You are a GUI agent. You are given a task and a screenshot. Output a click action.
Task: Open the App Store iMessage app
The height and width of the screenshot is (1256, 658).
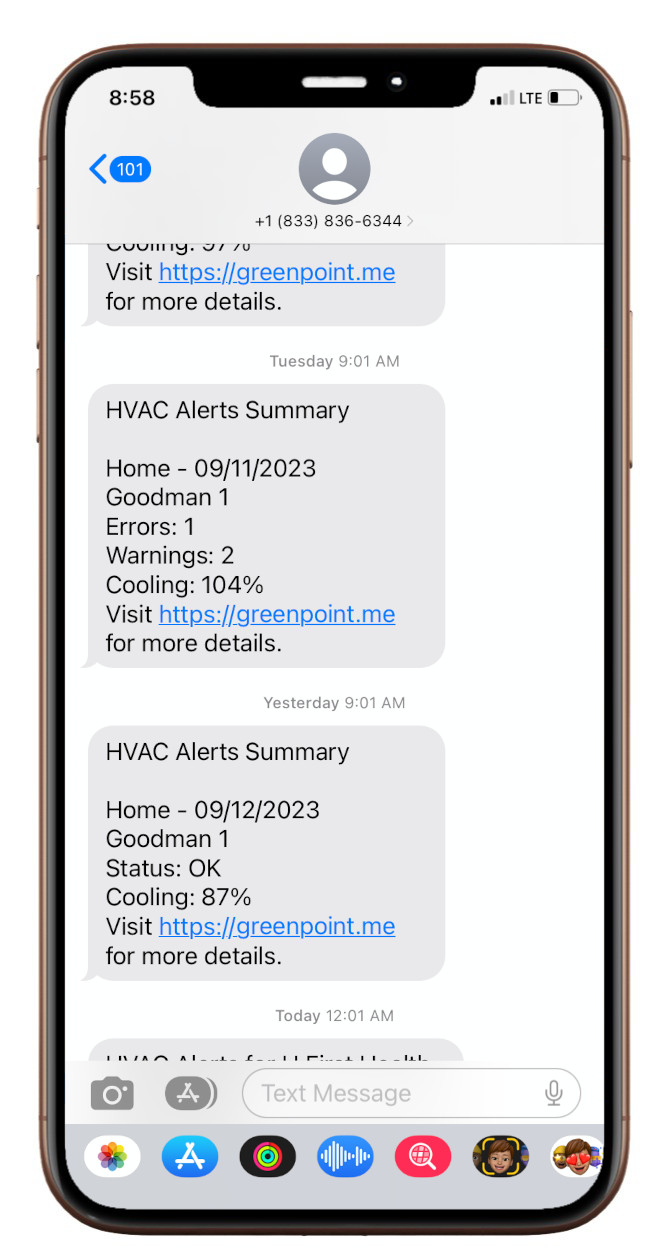(x=189, y=1157)
